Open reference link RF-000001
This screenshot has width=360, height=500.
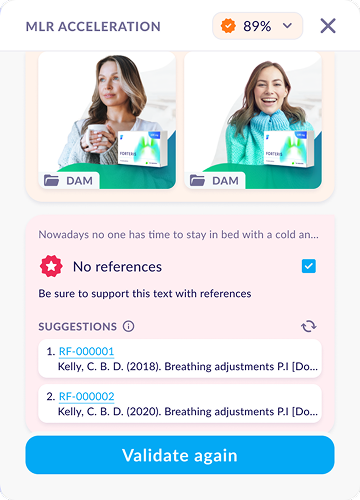point(86,351)
